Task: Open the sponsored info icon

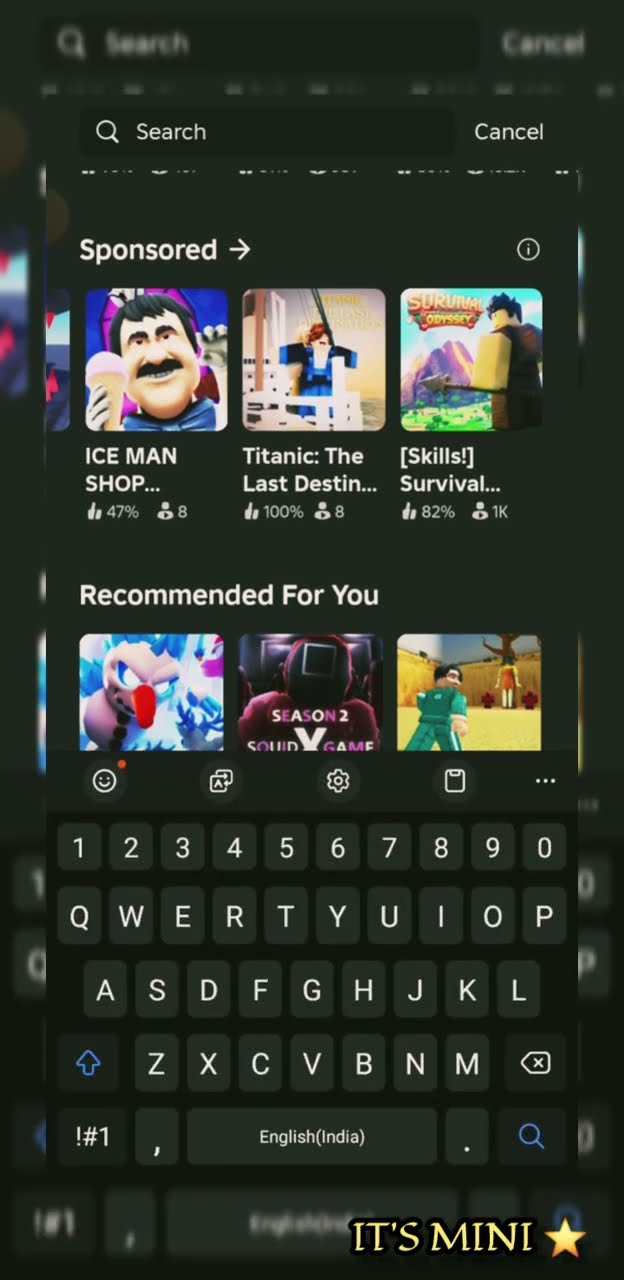Action: (x=528, y=250)
